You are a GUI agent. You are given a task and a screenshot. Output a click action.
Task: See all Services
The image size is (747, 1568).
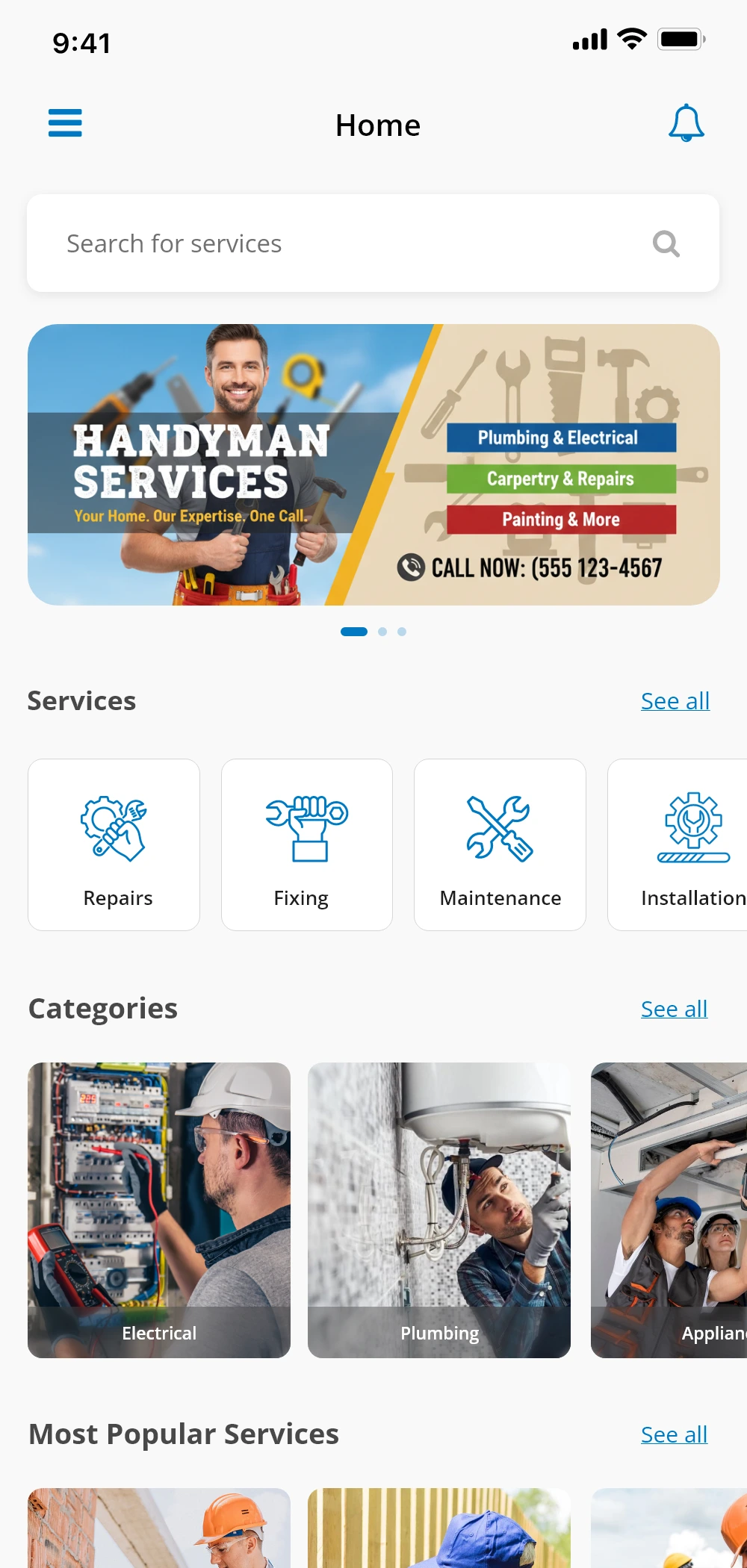click(x=675, y=701)
